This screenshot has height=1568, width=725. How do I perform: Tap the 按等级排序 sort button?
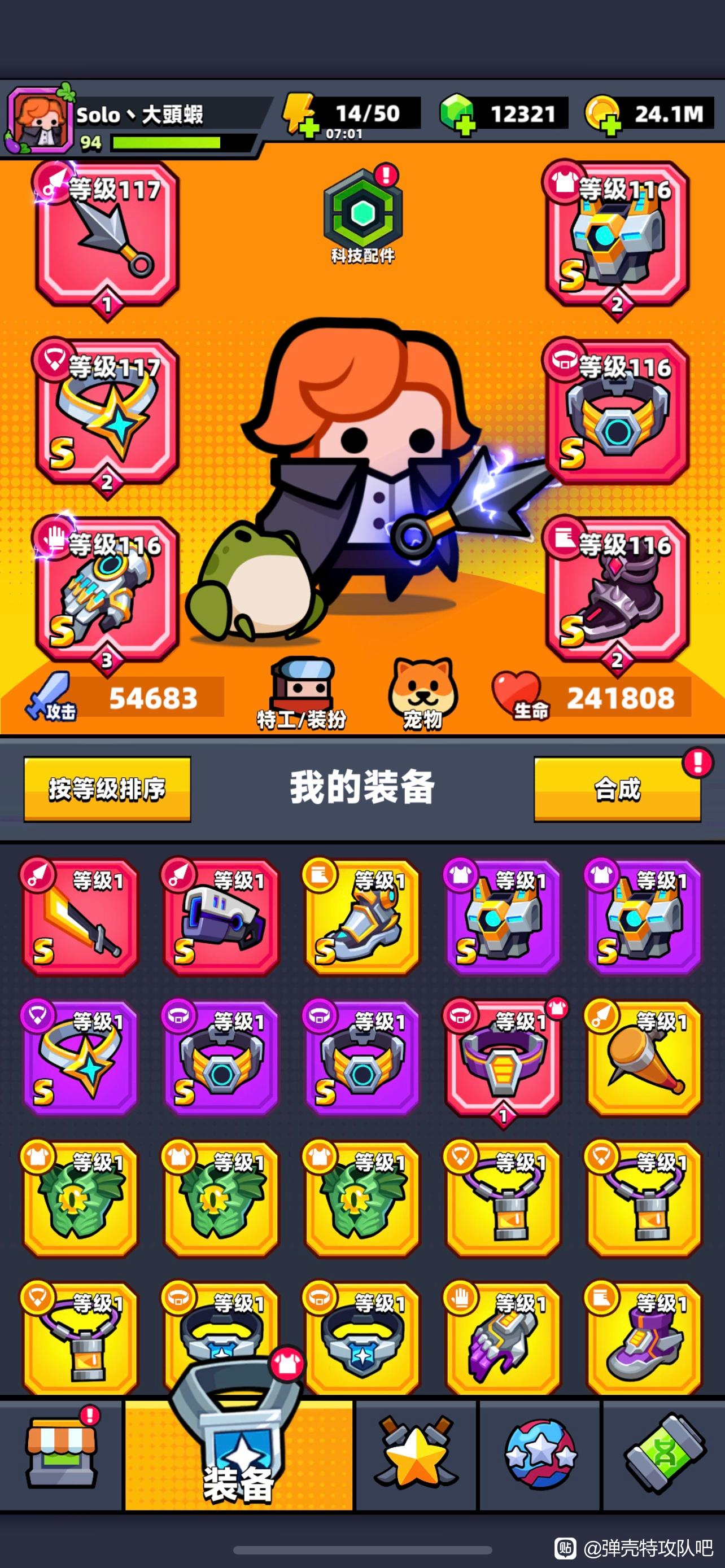click(107, 789)
